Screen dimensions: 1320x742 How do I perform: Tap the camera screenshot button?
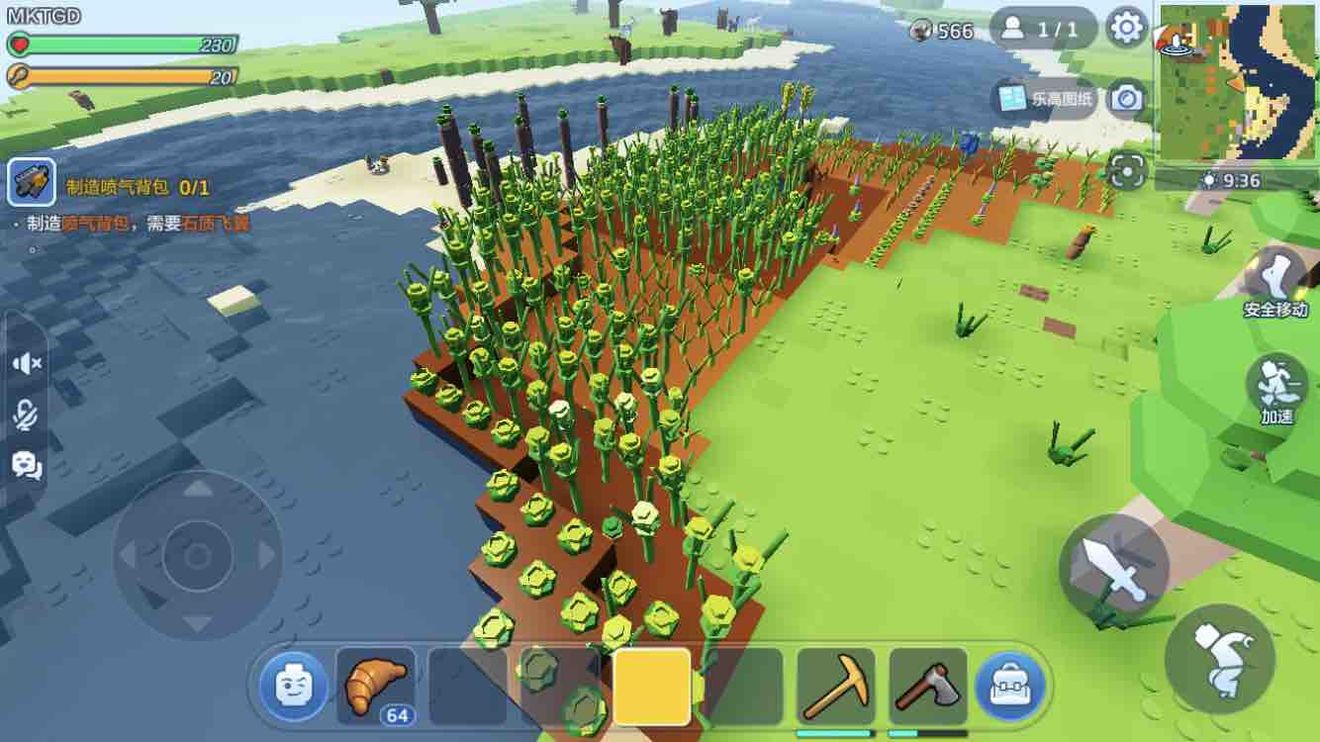[1127, 98]
